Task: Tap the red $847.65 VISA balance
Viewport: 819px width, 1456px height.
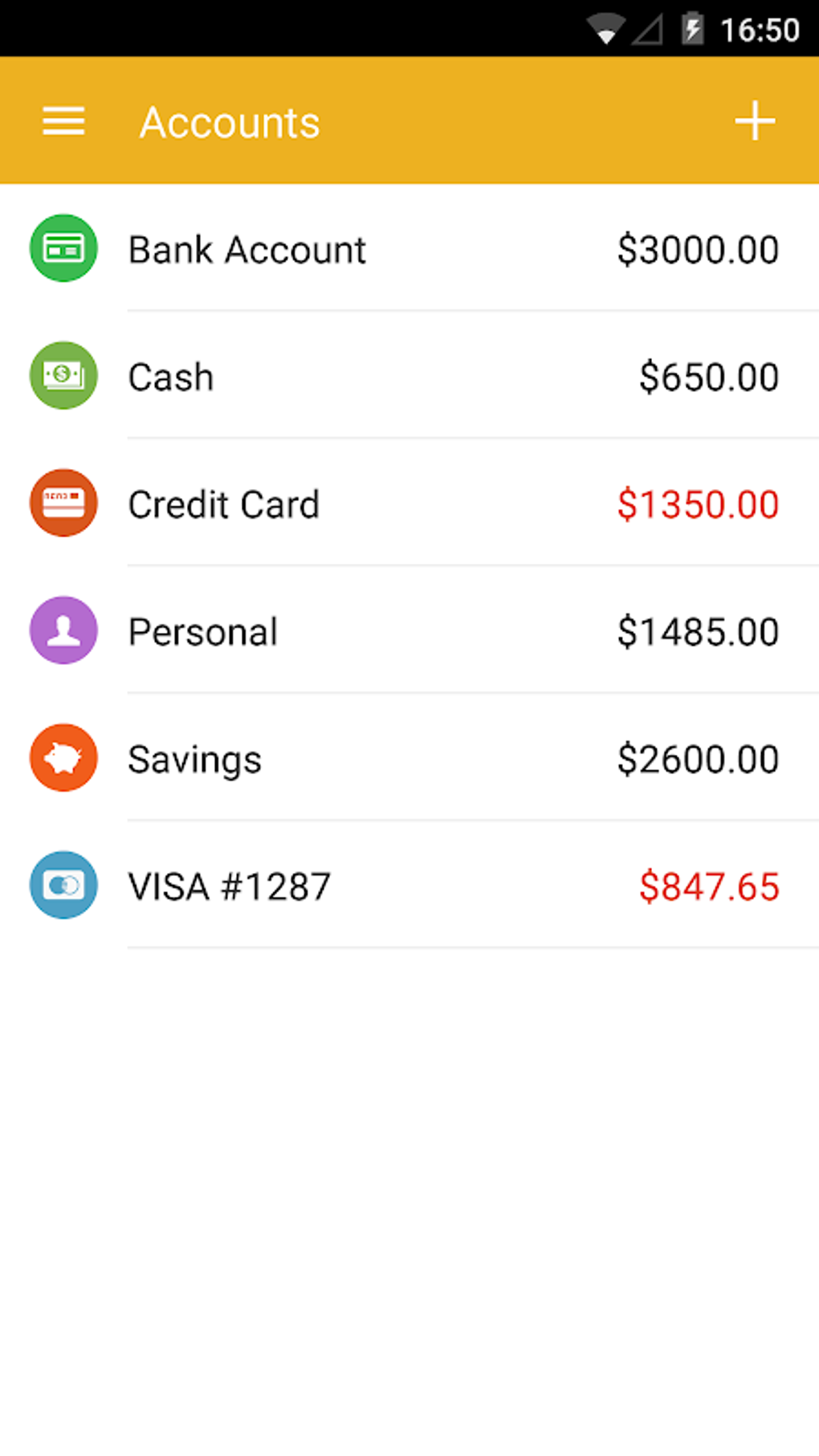Action: pos(707,885)
